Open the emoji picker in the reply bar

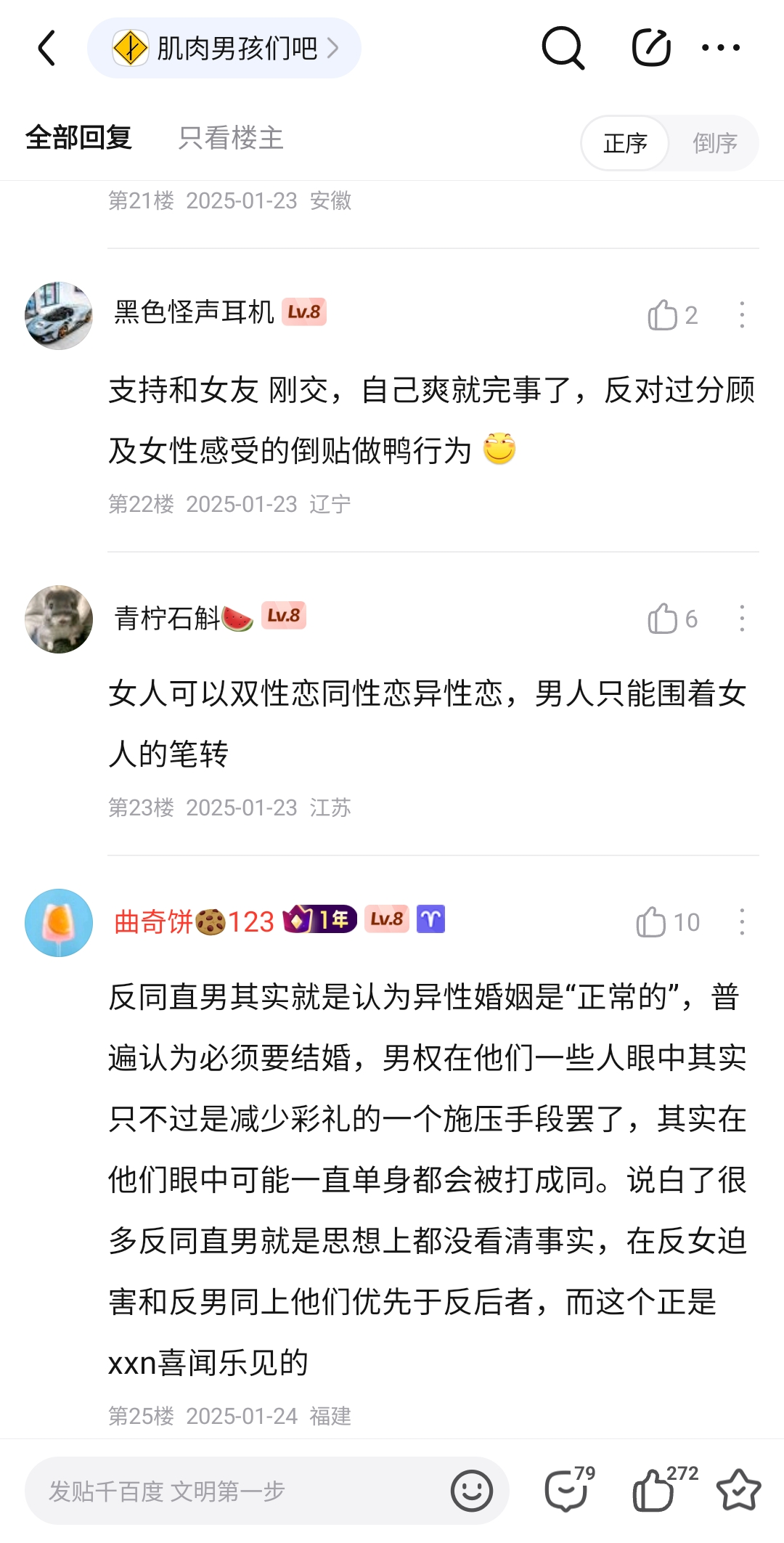pyautogui.click(x=472, y=1491)
